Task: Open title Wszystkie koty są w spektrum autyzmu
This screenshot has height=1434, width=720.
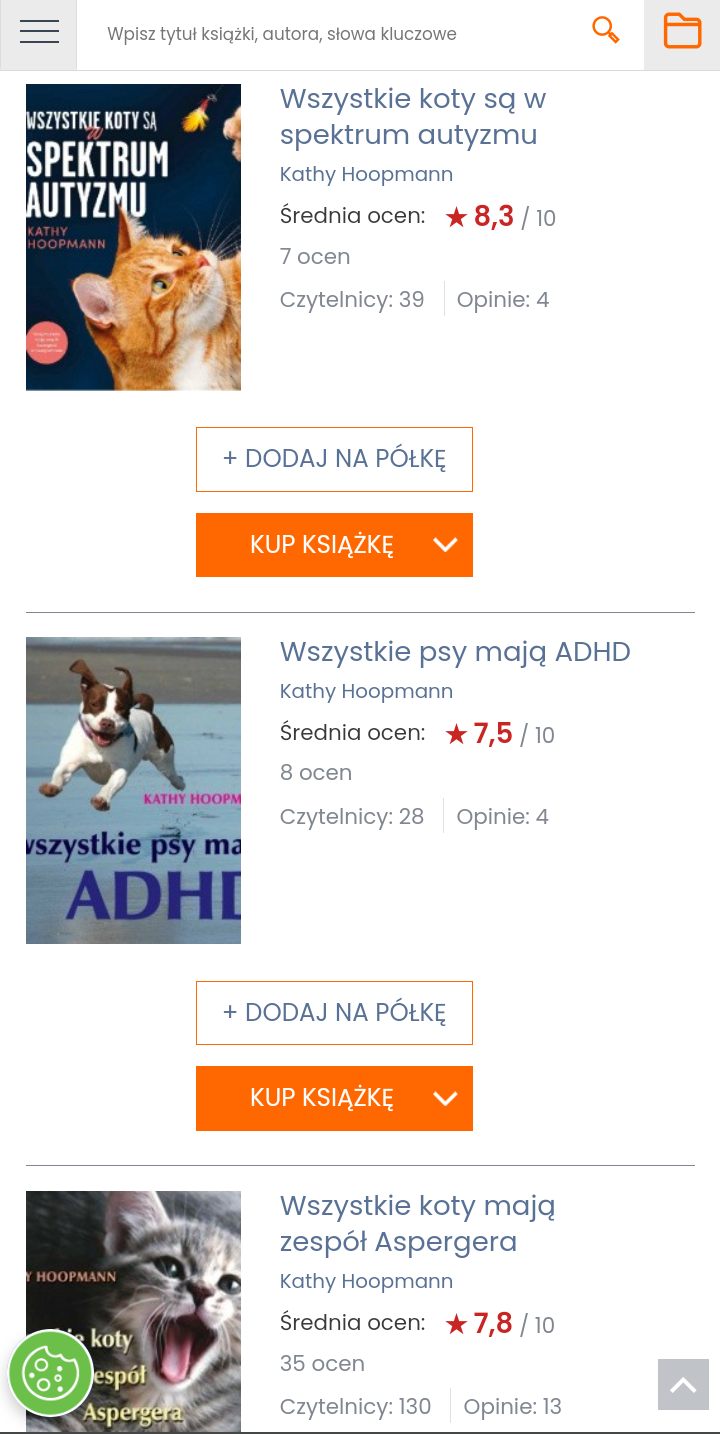Action: coord(413,116)
